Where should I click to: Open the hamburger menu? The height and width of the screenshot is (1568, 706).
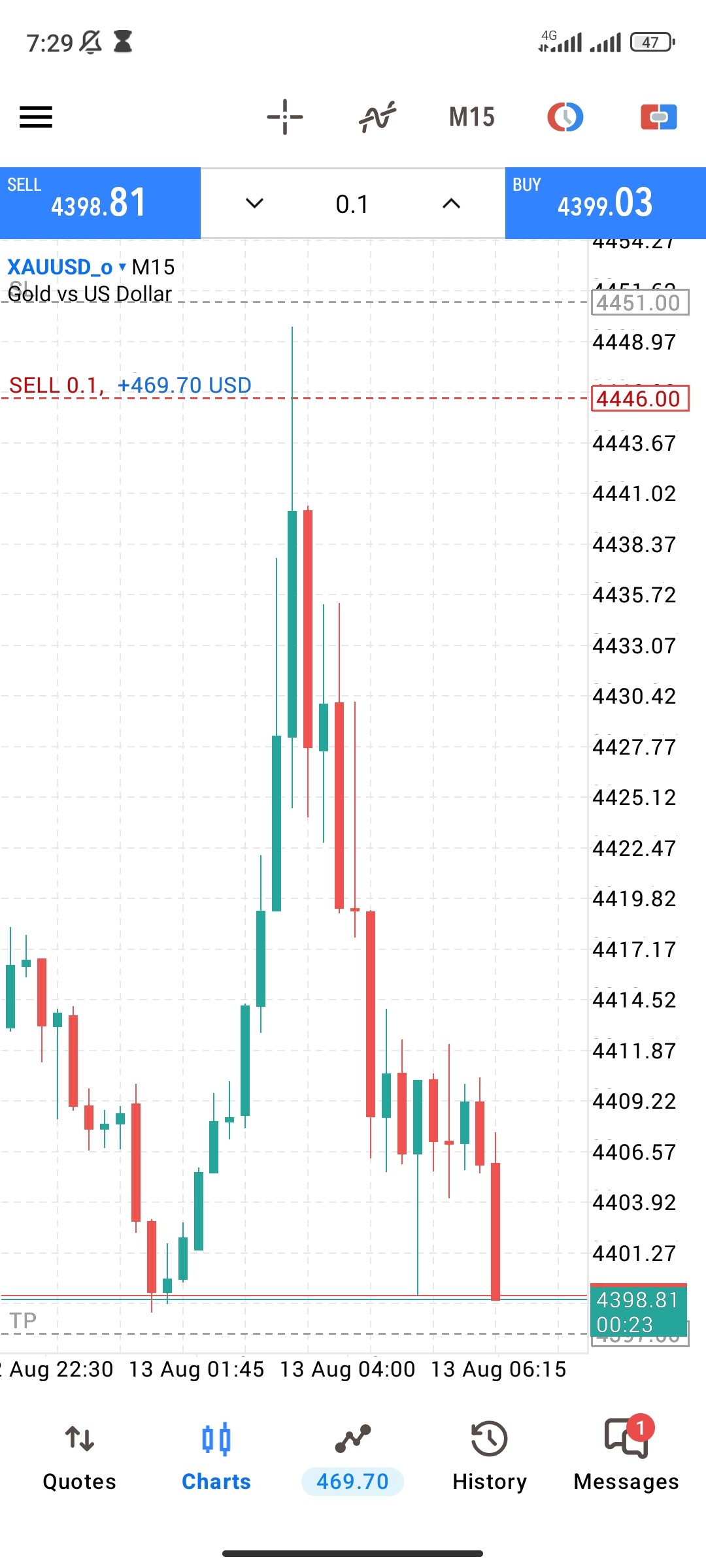pyautogui.click(x=36, y=118)
